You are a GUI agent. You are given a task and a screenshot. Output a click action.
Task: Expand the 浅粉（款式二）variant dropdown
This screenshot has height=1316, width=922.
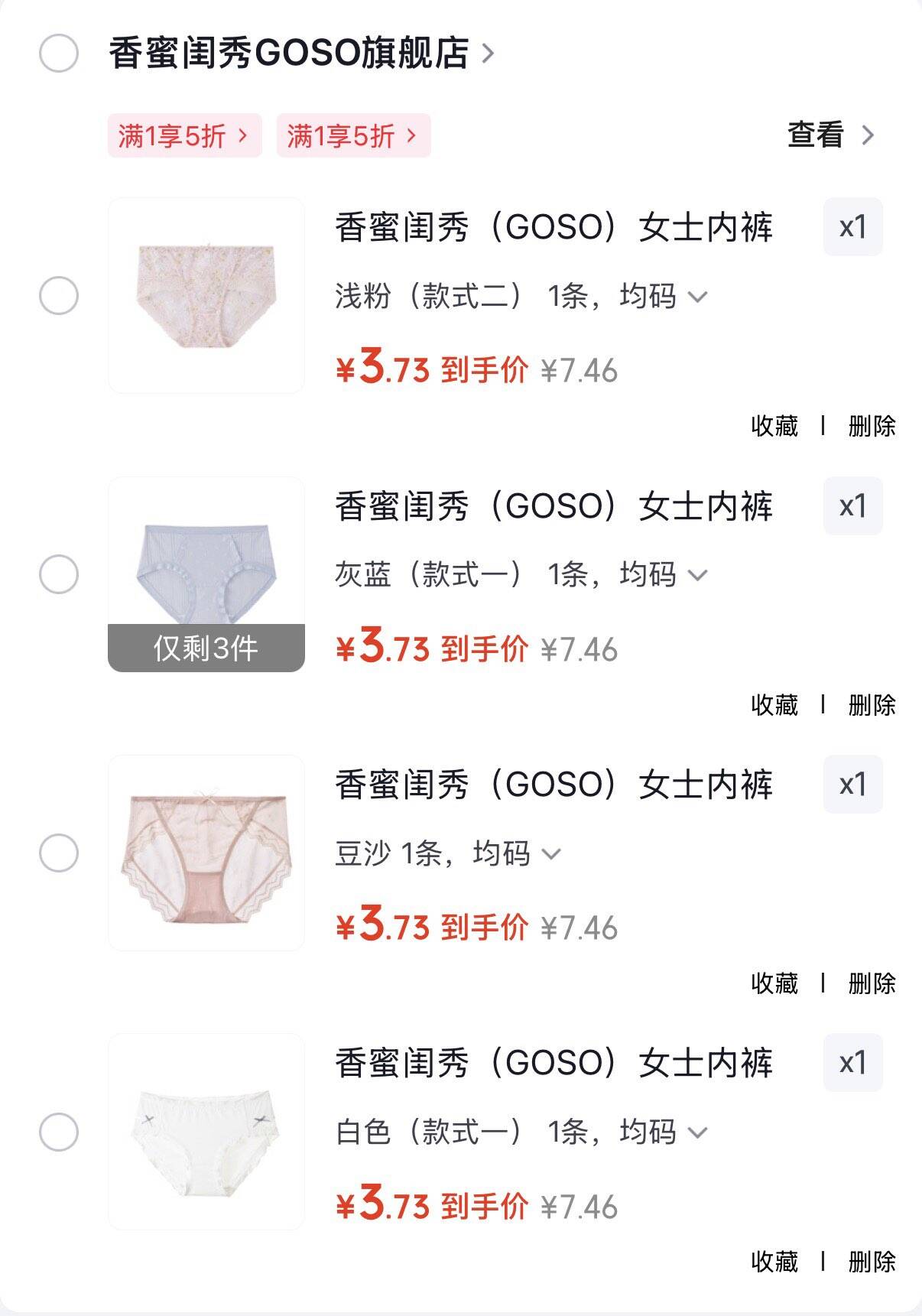[521, 296]
